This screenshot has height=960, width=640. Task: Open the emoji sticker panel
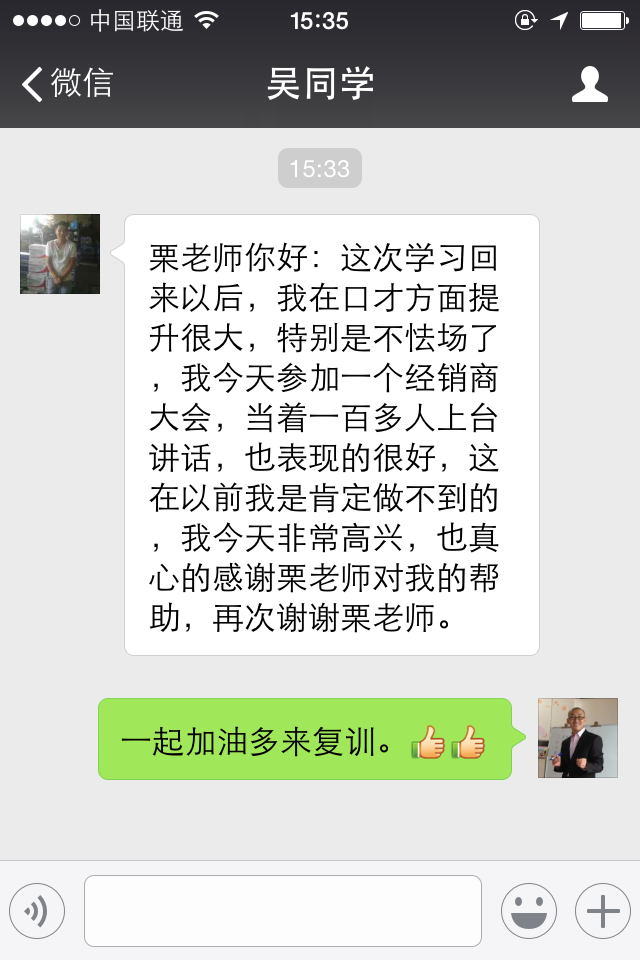click(x=529, y=911)
